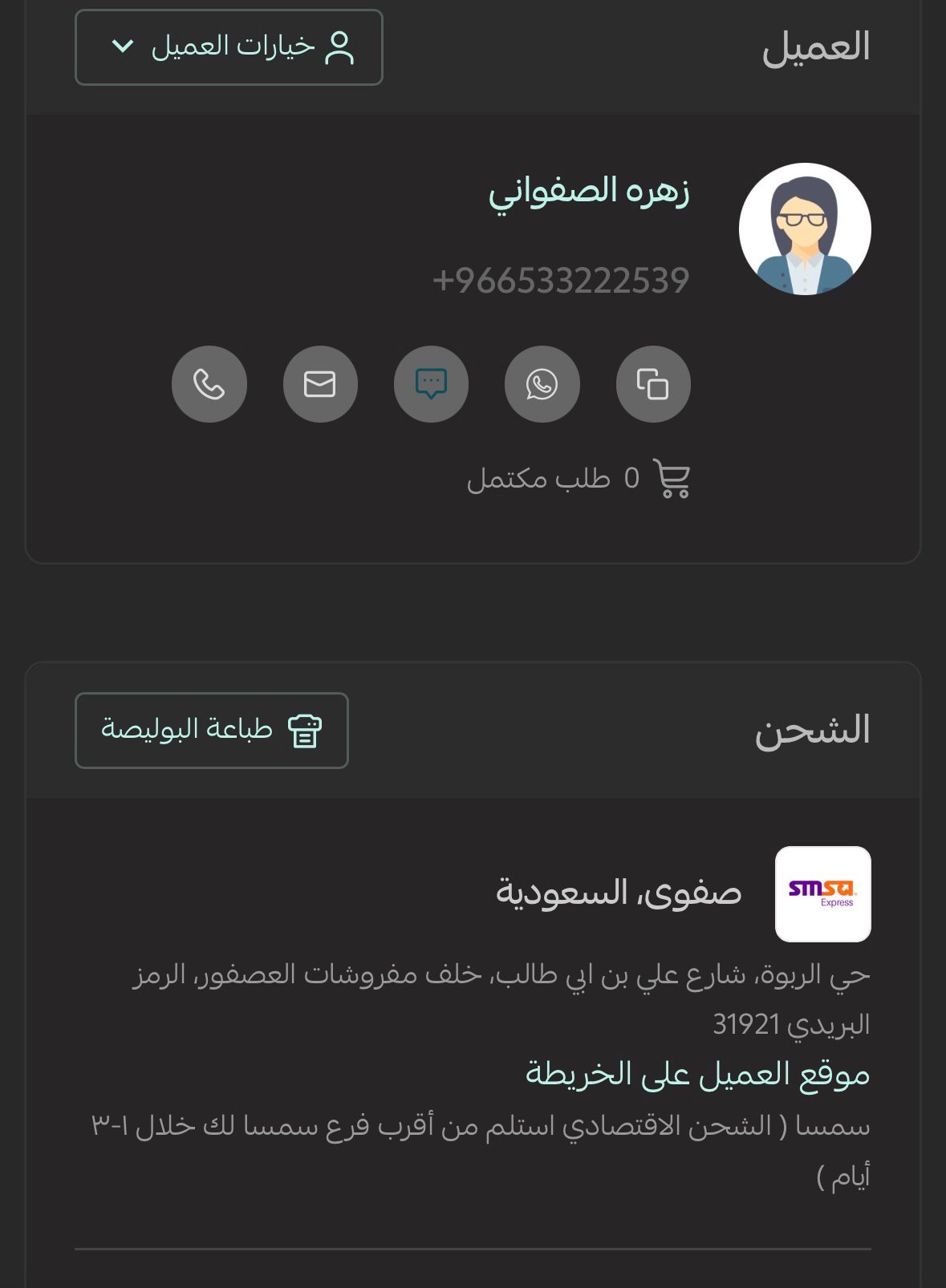
Task: Tap طباعة البوليصة button
Action: point(212,730)
